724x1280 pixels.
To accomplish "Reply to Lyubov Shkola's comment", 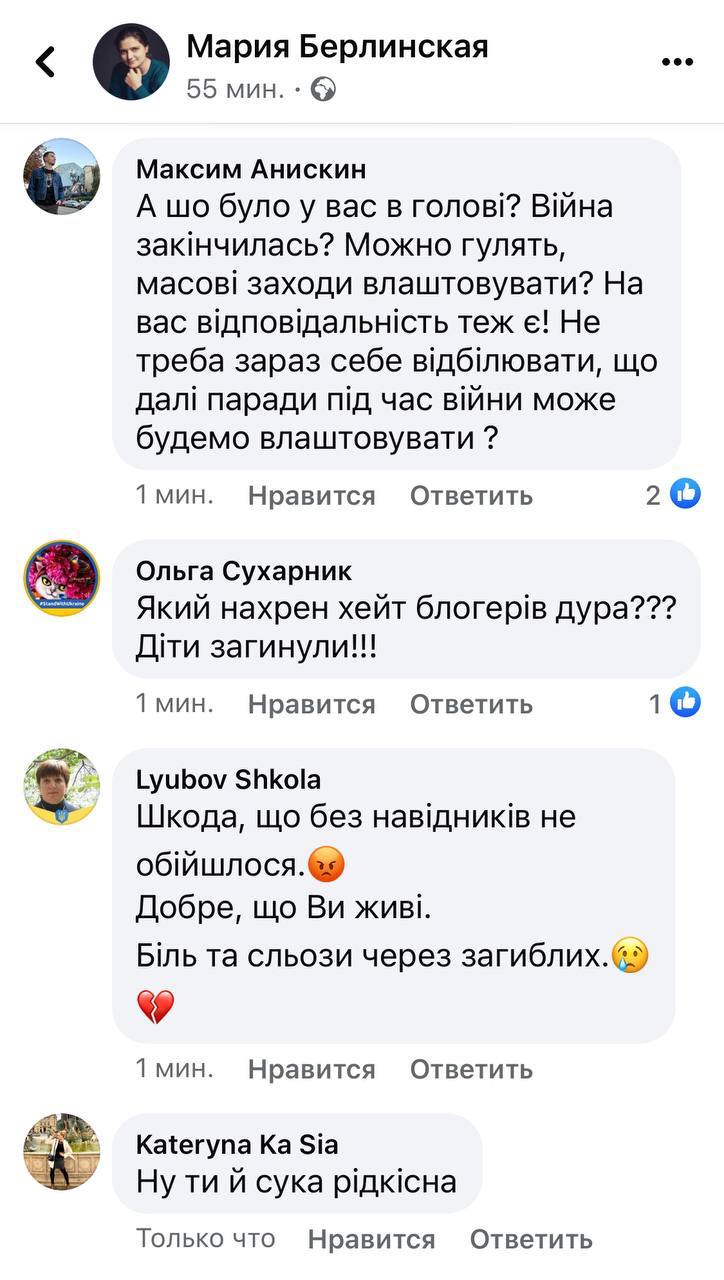I will click(x=471, y=1069).
